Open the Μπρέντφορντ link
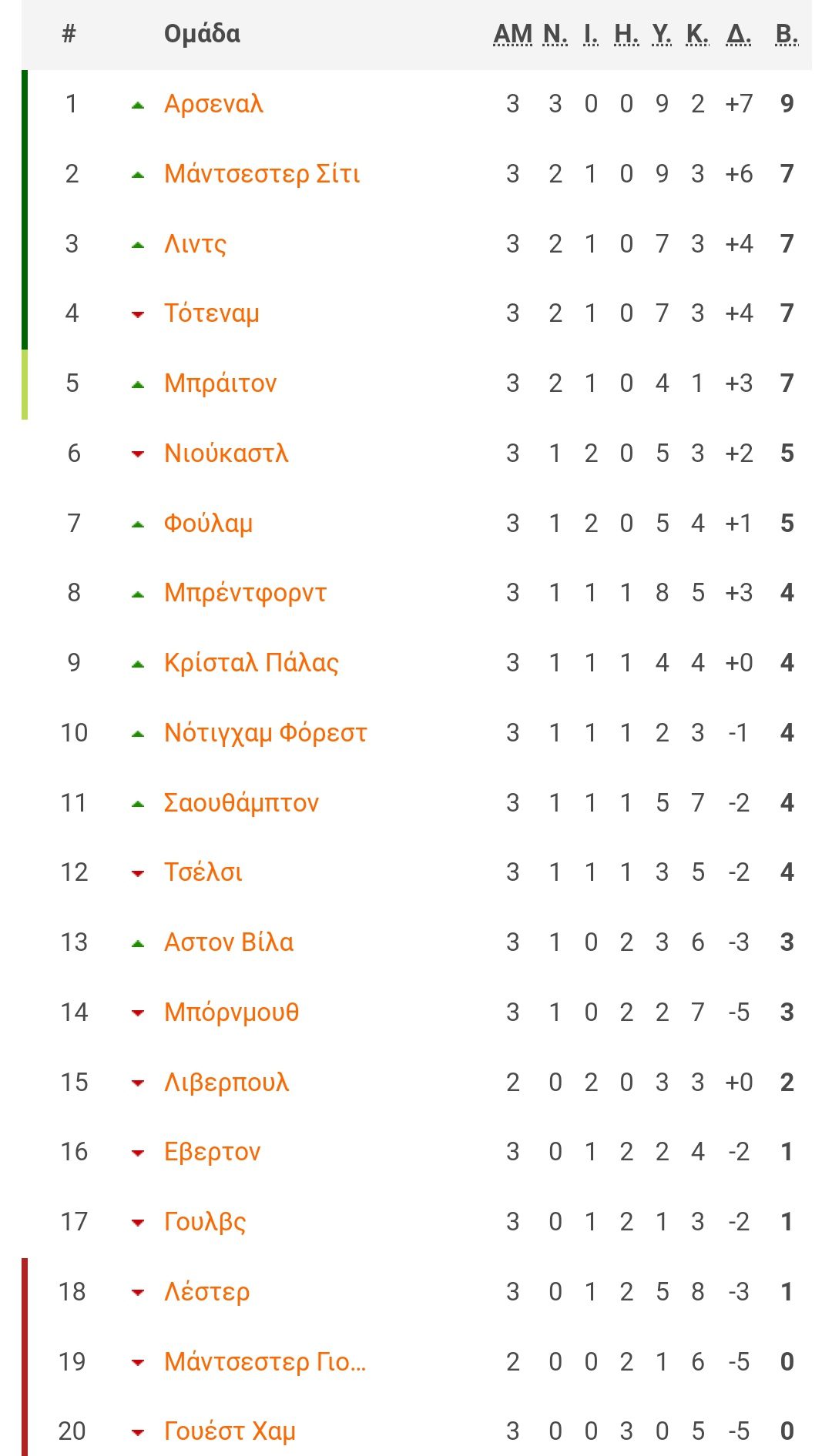This screenshot has height=1456, width=832. tap(245, 593)
